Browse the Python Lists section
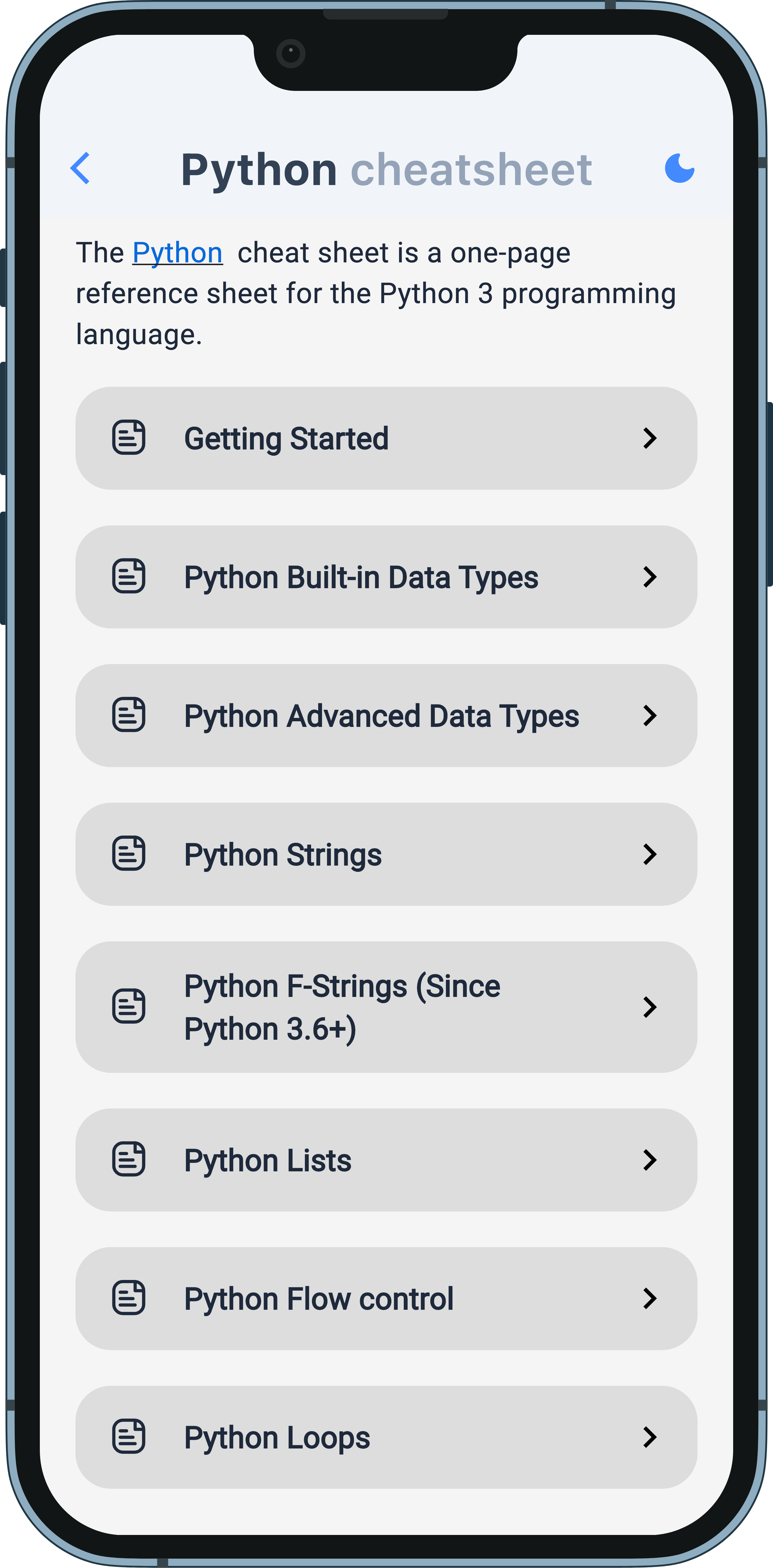This screenshot has width=773, height=1568. click(x=386, y=1160)
